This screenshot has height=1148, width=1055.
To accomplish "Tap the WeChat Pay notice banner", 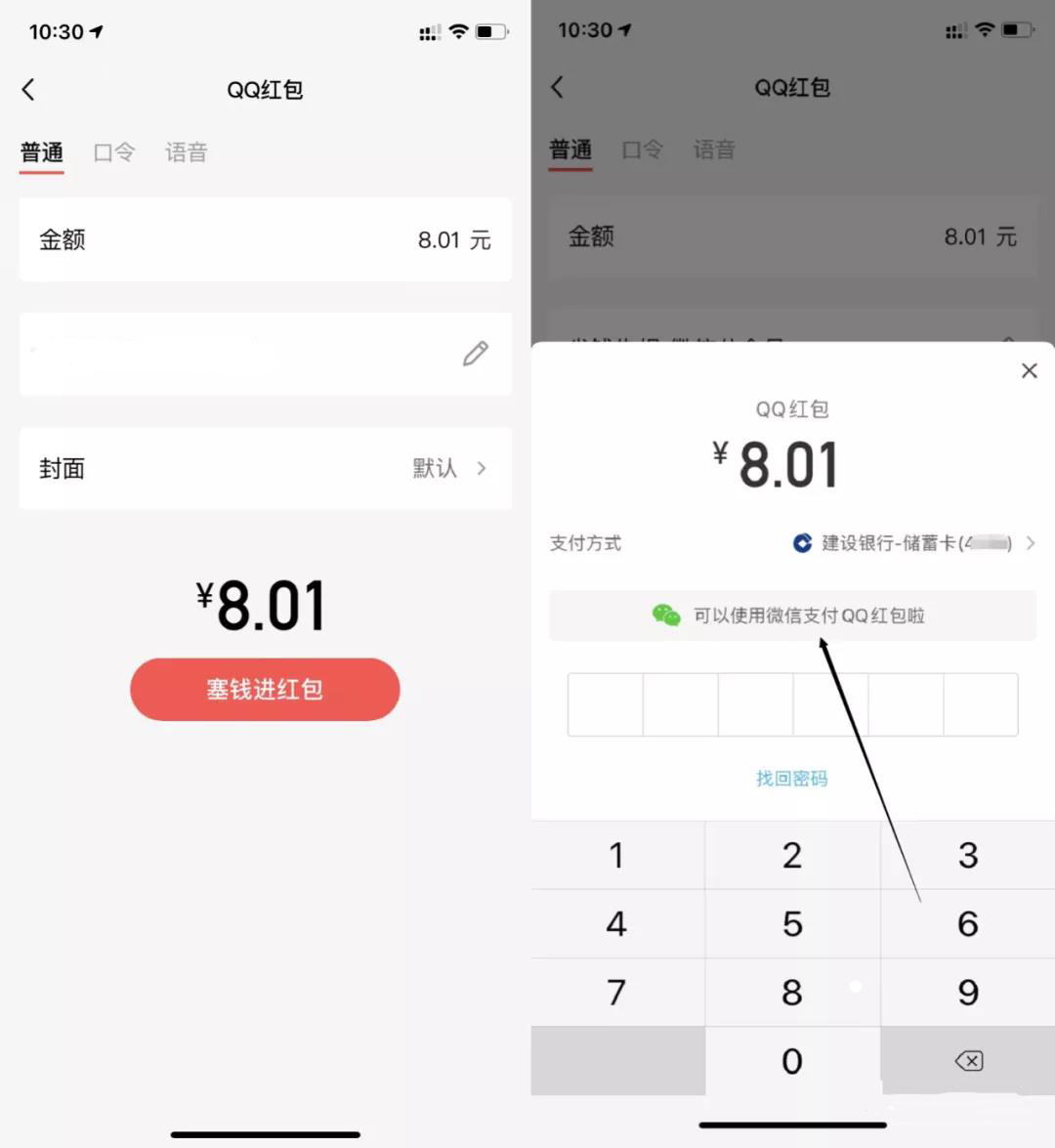I will point(792,616).
